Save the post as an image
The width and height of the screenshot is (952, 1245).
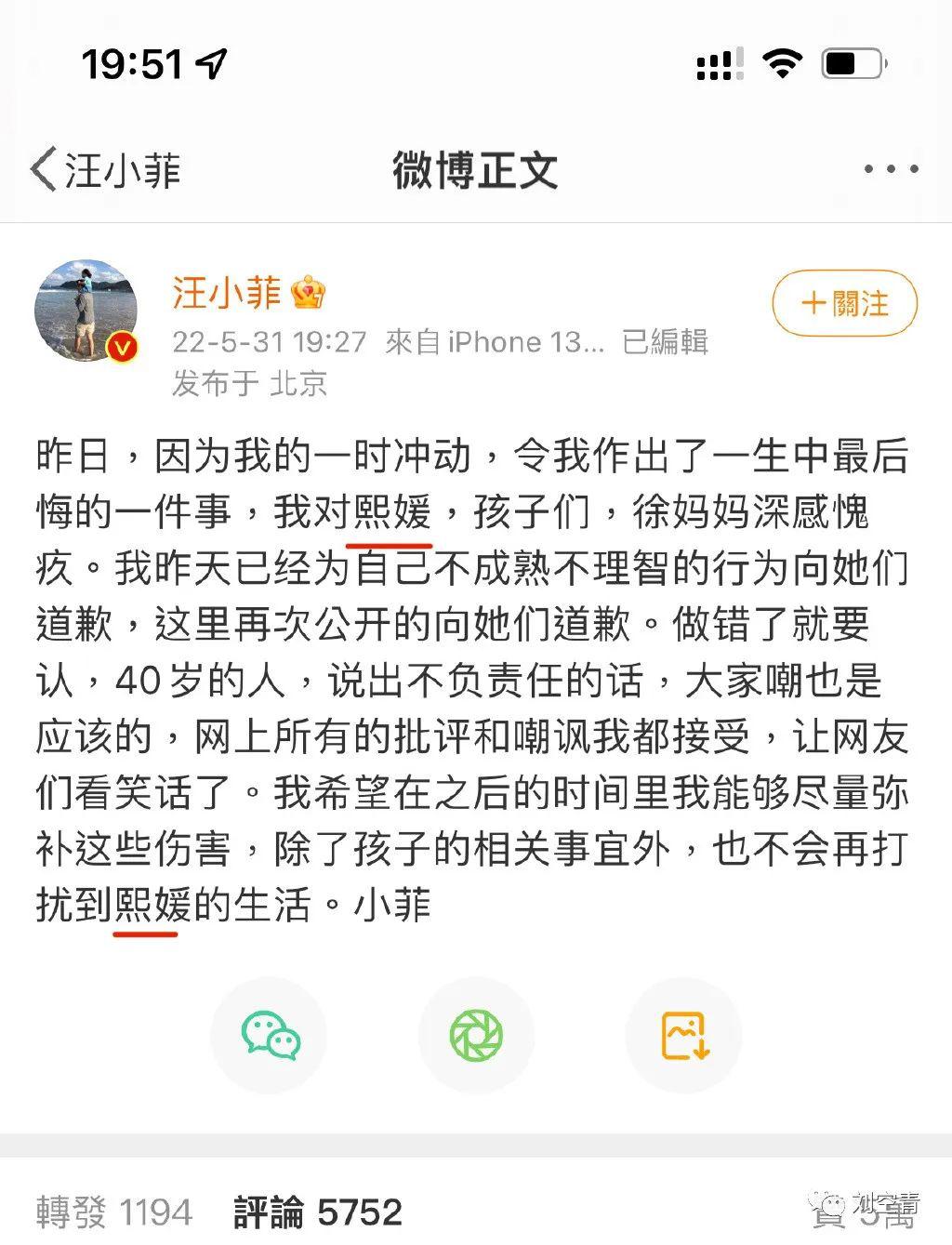tap(684, 1035)
